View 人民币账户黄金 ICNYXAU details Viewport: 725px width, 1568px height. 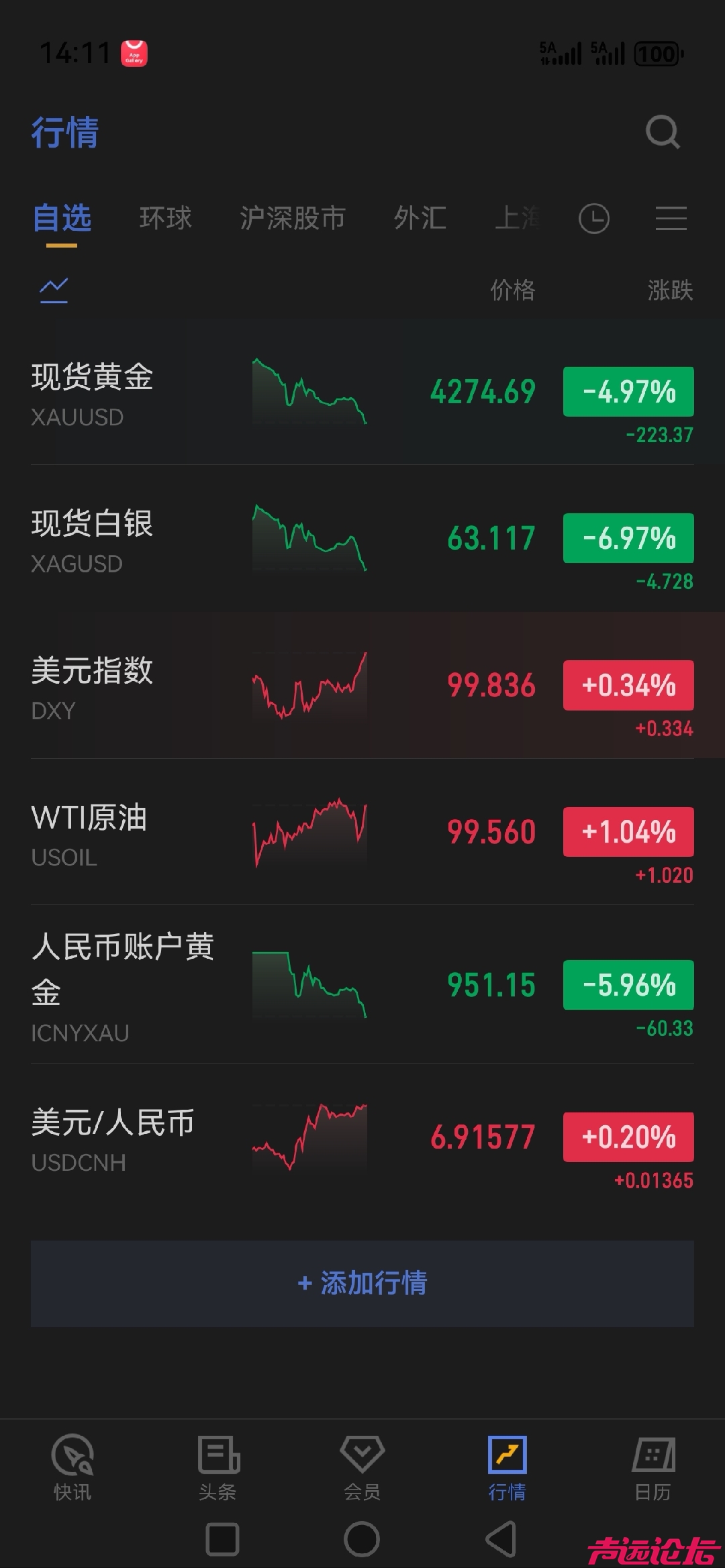coord(122,985)
